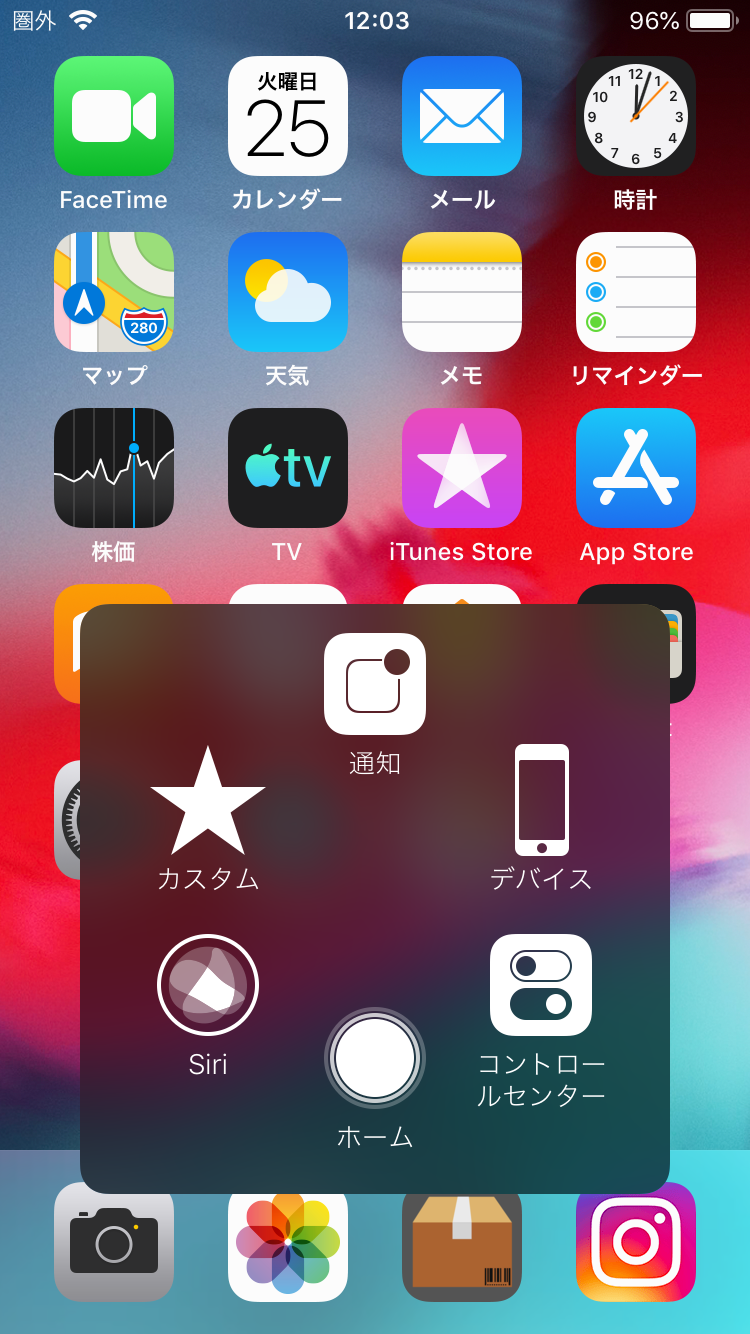
Task: Launch the FaceTime app
Action: tap(114, 116)
